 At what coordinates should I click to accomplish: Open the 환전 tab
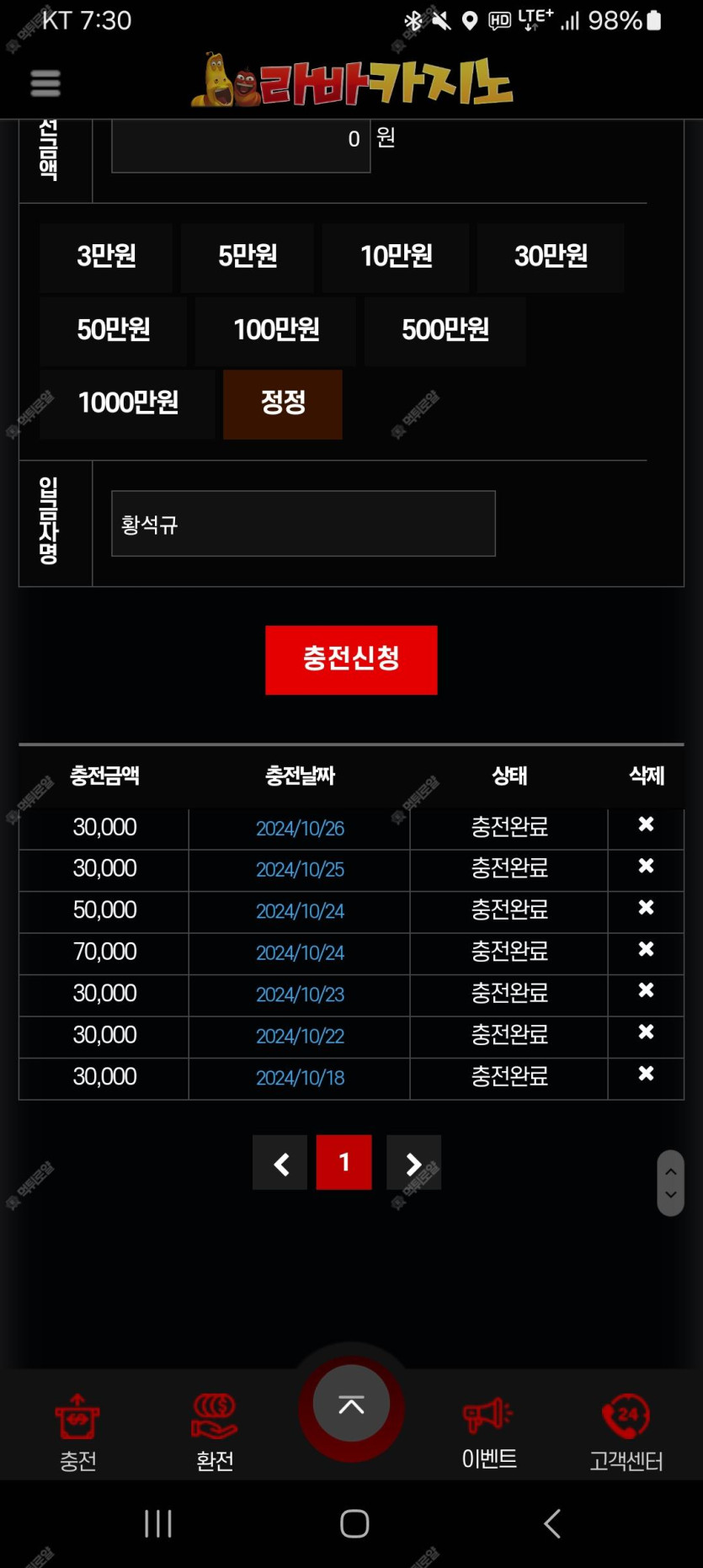(x=215, y=1432)
